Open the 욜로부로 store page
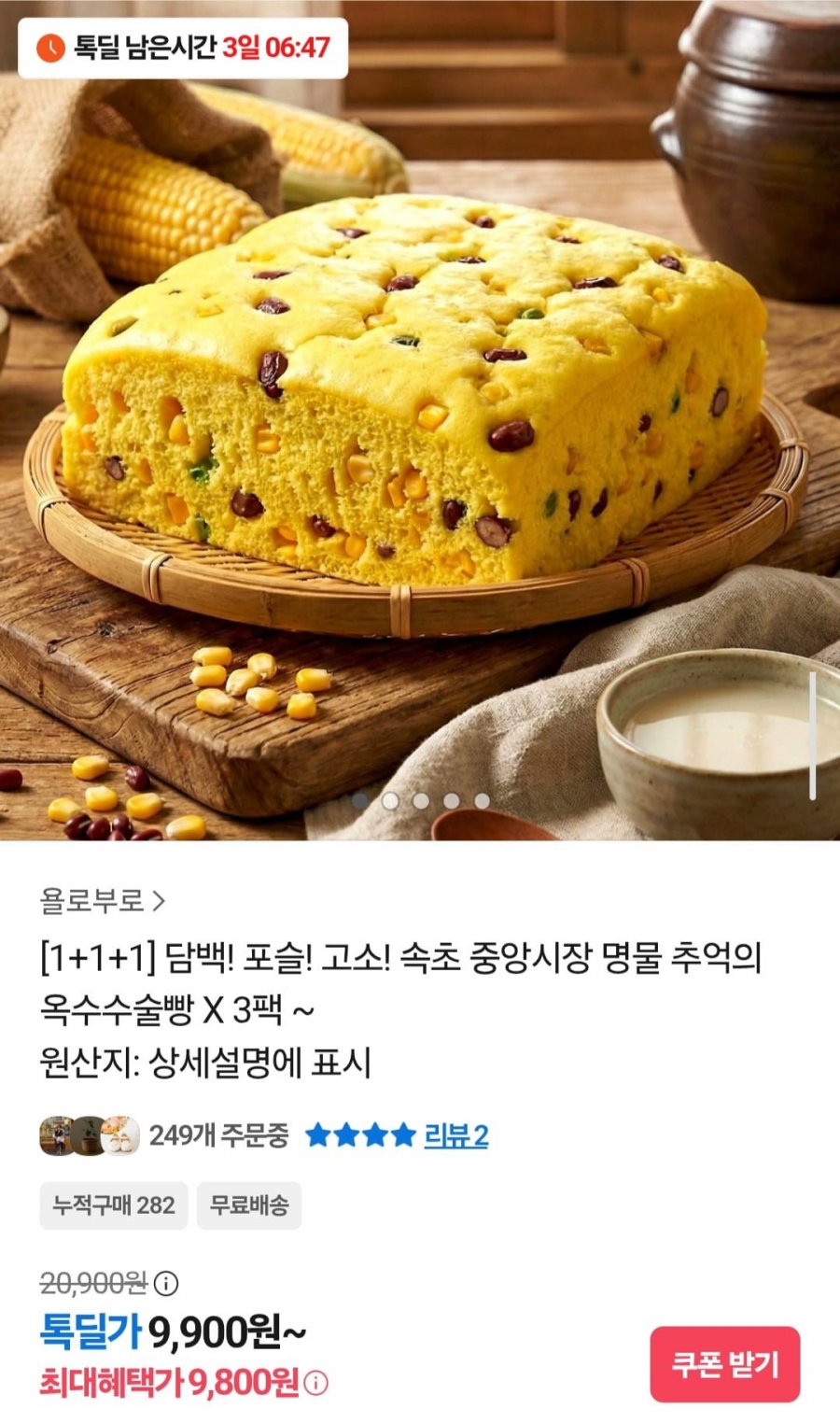 tap(103, 901)
